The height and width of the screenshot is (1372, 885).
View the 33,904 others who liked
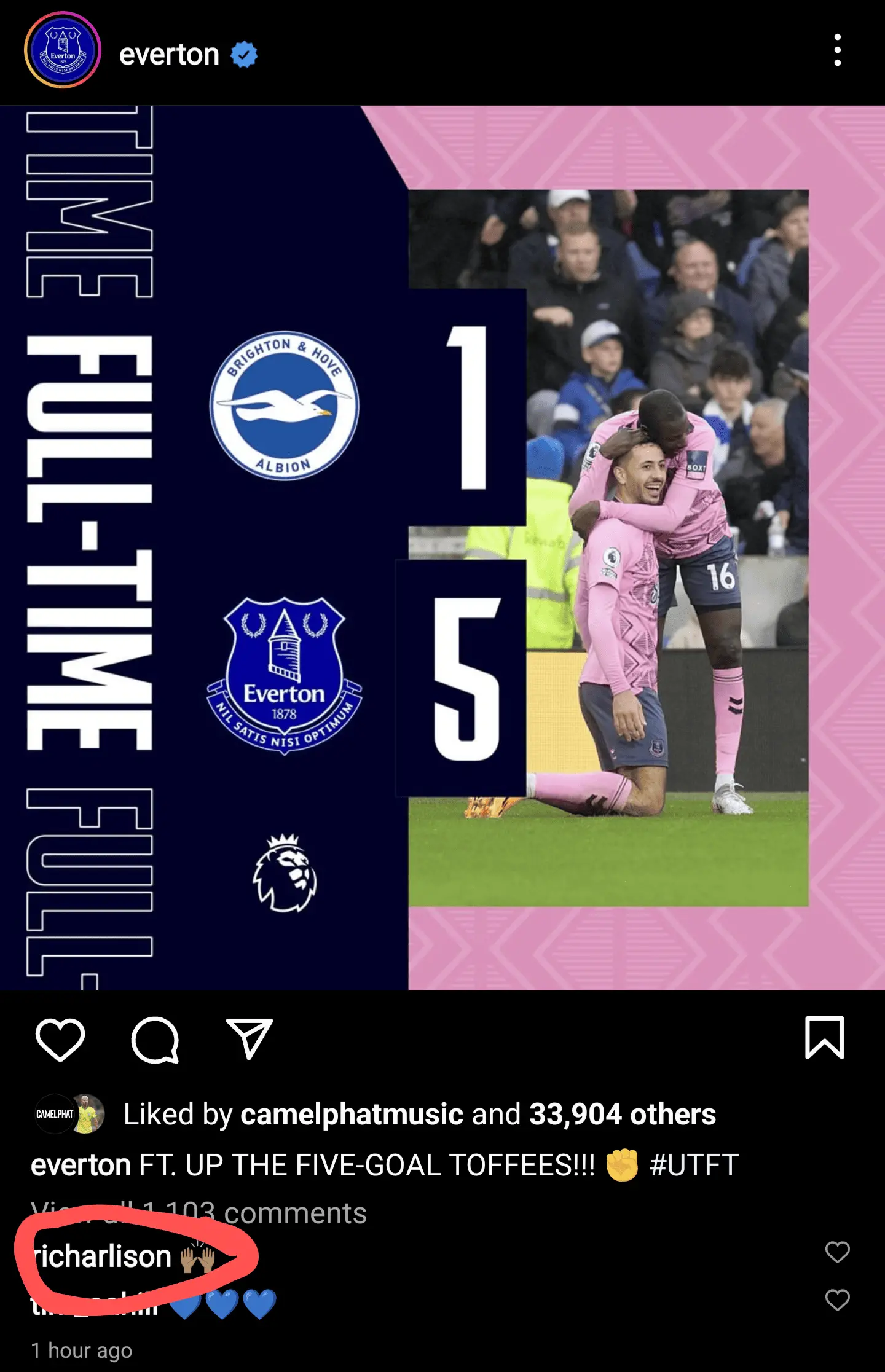(x=622, y=1115)
